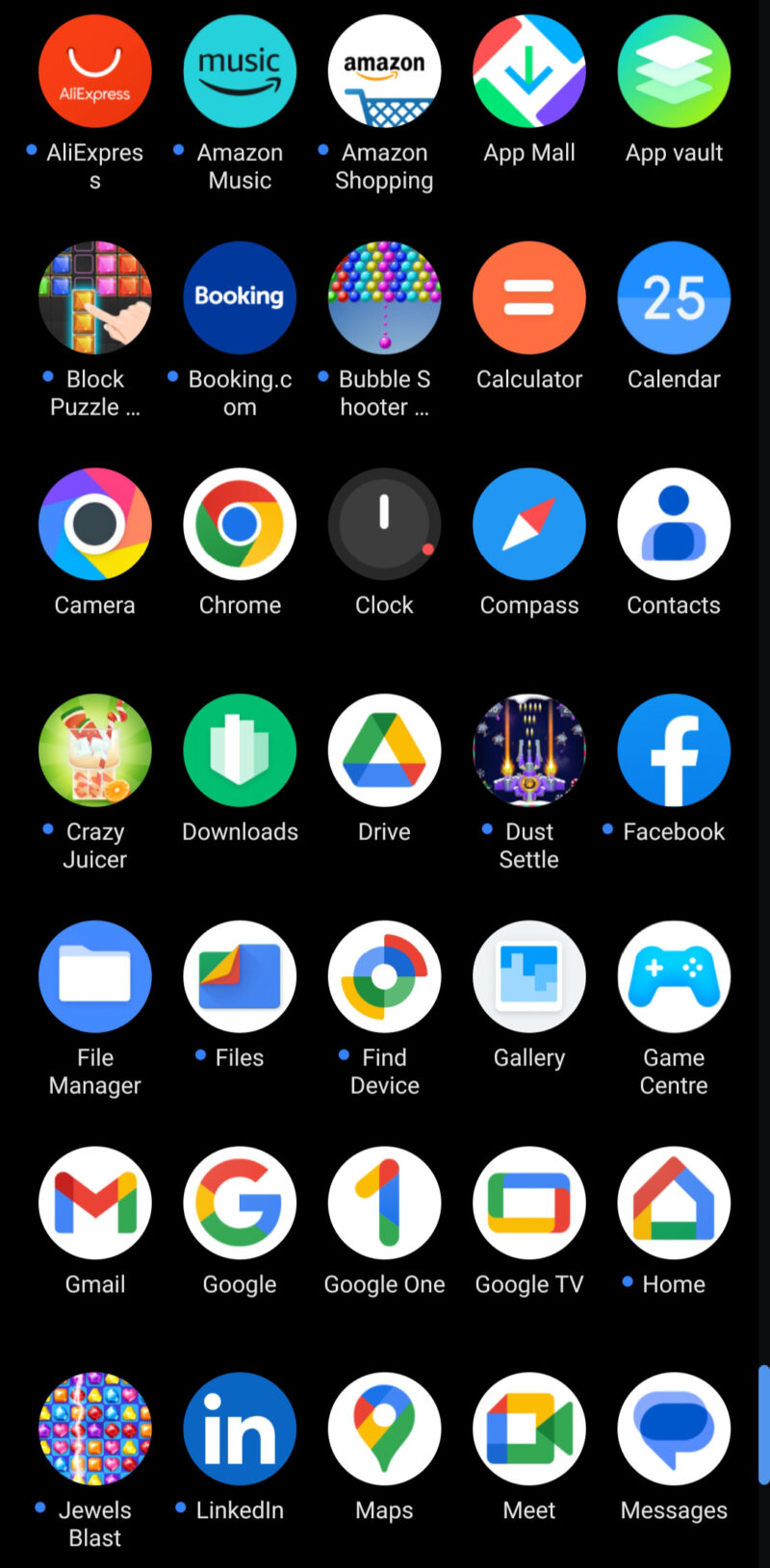Launch the Booking.com app
Screen dimensions: 770x1568
click(x=240, y=297)
